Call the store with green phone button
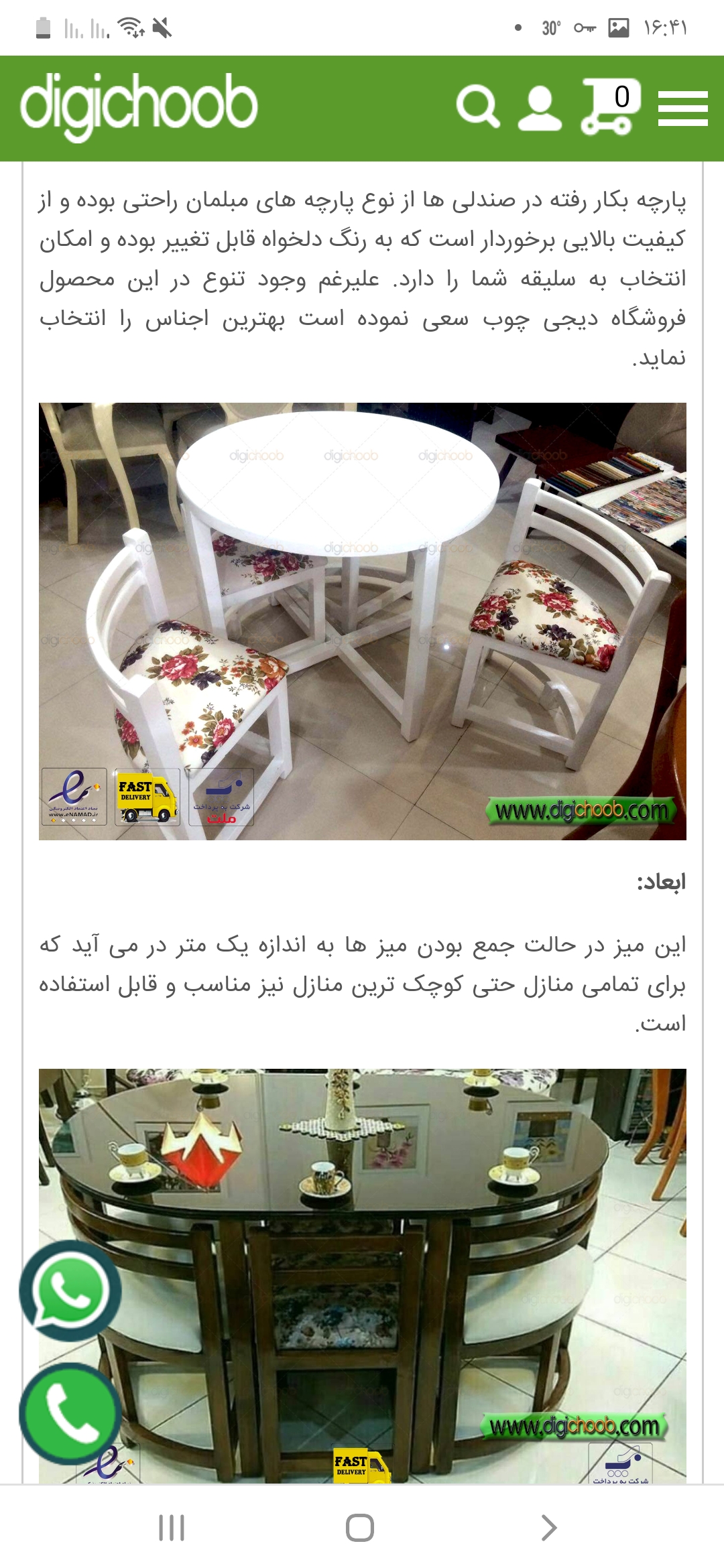Viewport: 724px width, 1568px height. [70, 1413]
